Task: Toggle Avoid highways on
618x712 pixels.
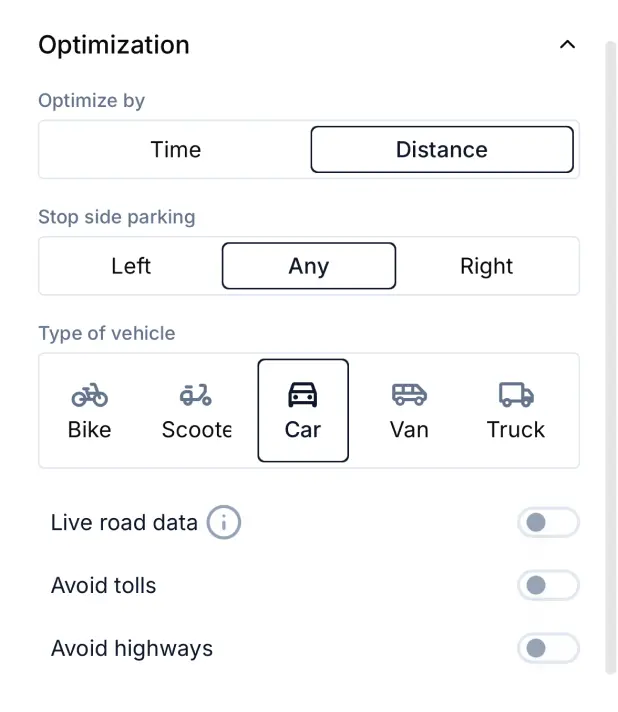Action: click(x=547, y=648)
